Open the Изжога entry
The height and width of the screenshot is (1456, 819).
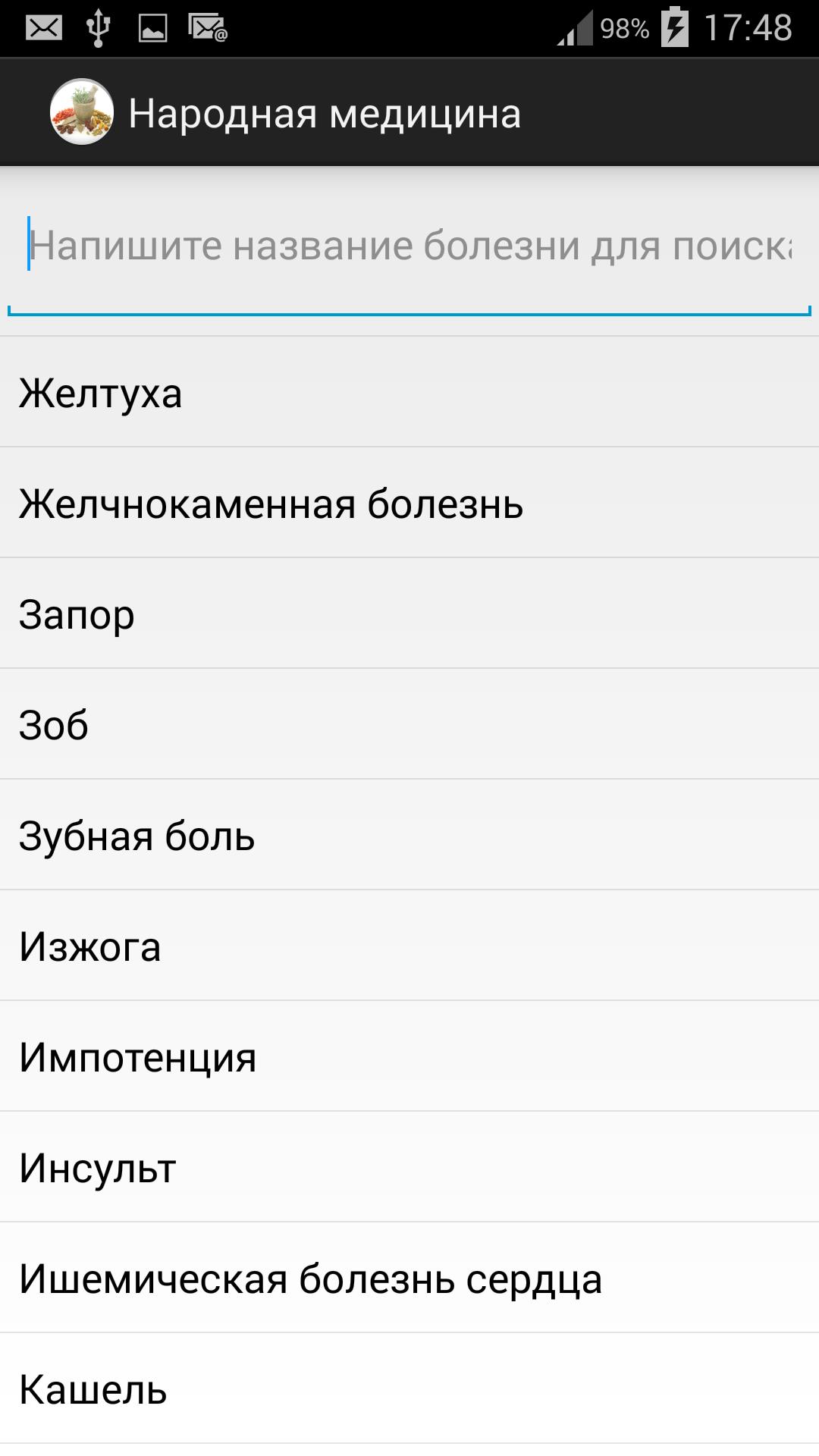(x=409, y=946)
